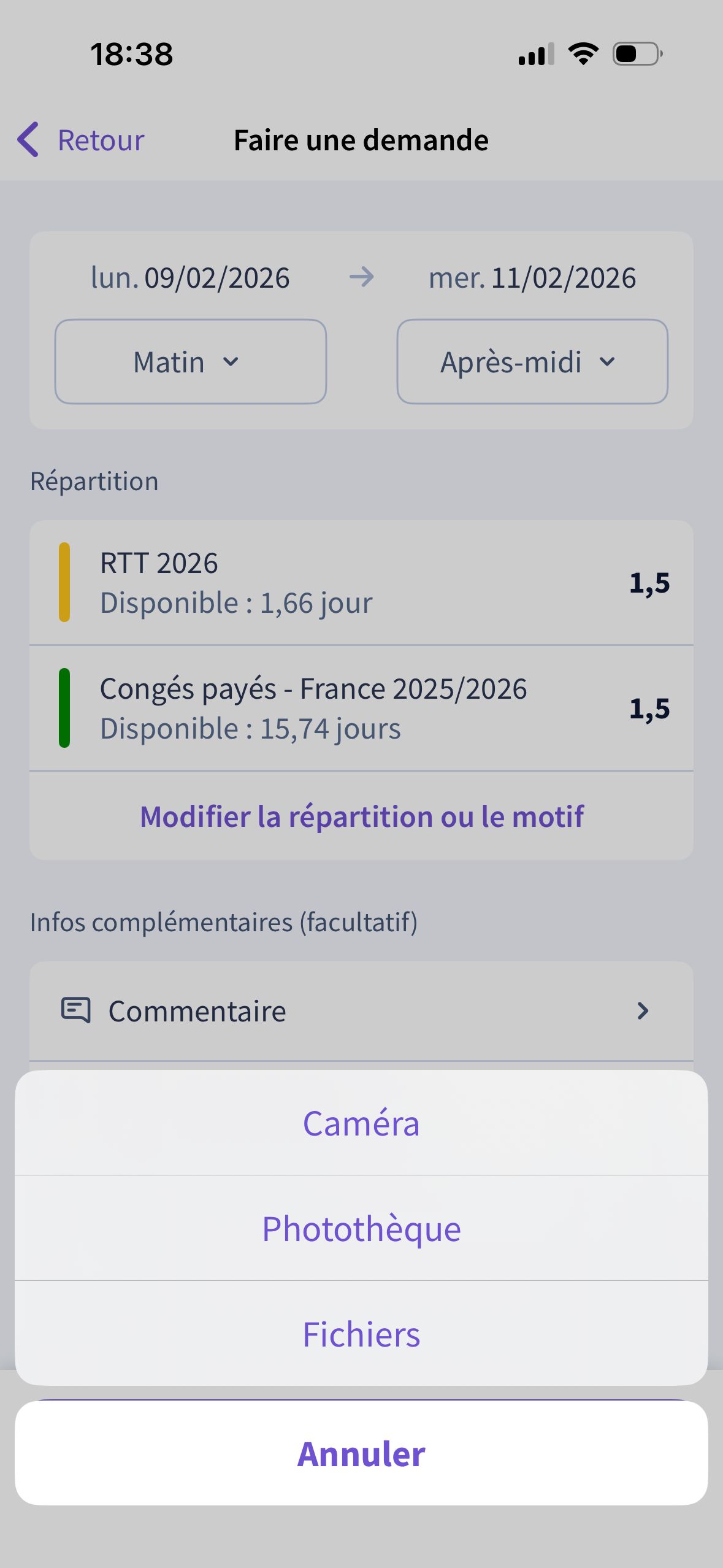This screenshot has width=723, height=1568.
Task: Expand the Matin start-time dropdown
Action: (190, 362)
